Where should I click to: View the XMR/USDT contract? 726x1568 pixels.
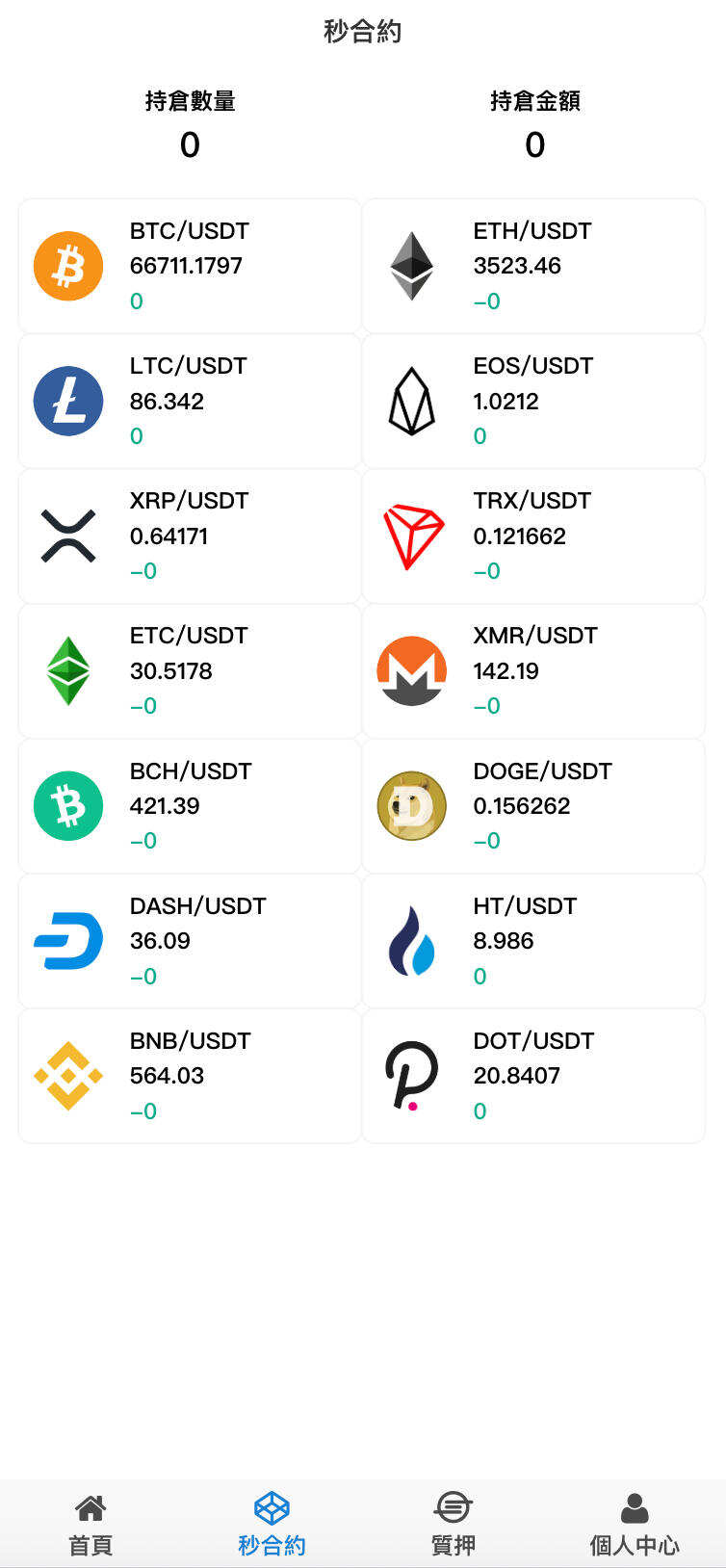533,670
